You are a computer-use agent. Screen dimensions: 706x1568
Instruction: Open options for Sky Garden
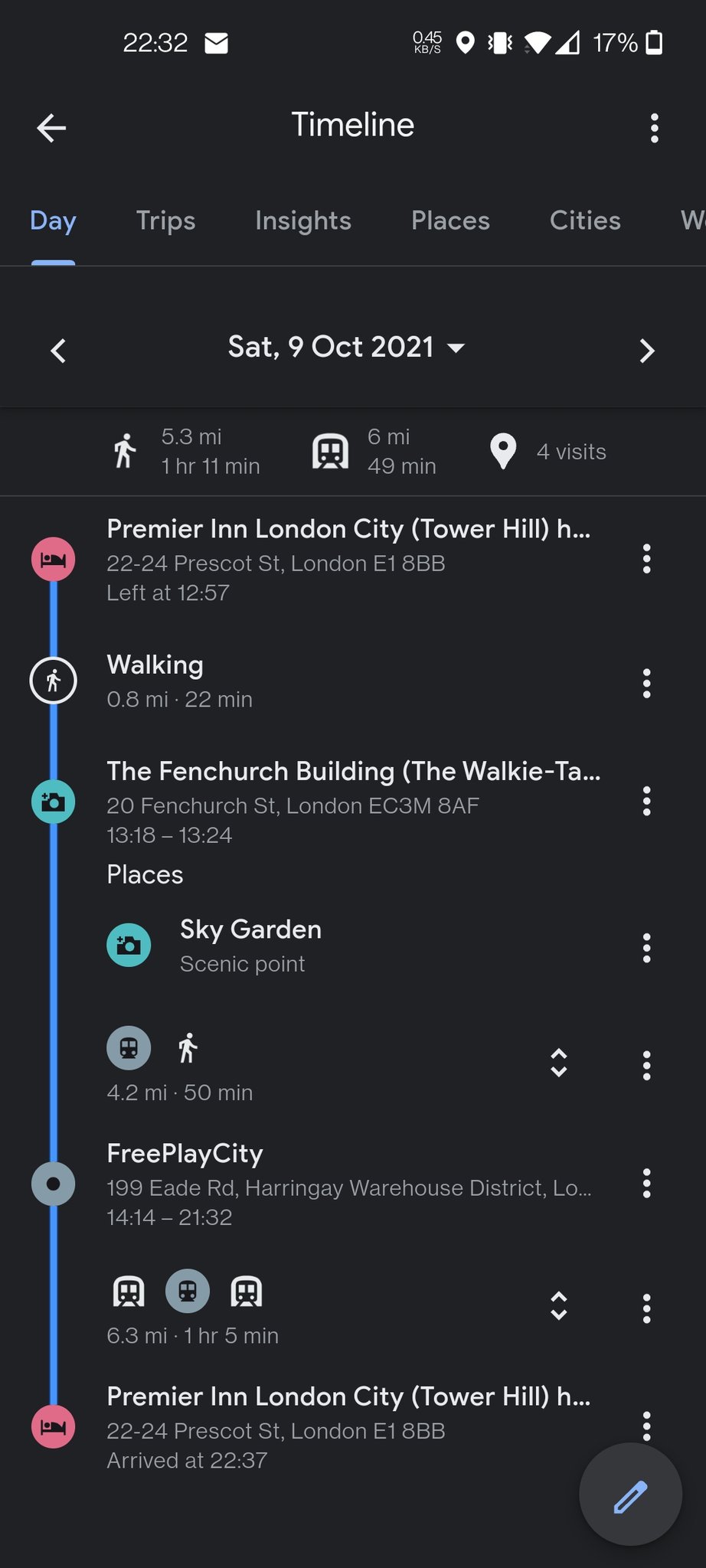(647, 948)
